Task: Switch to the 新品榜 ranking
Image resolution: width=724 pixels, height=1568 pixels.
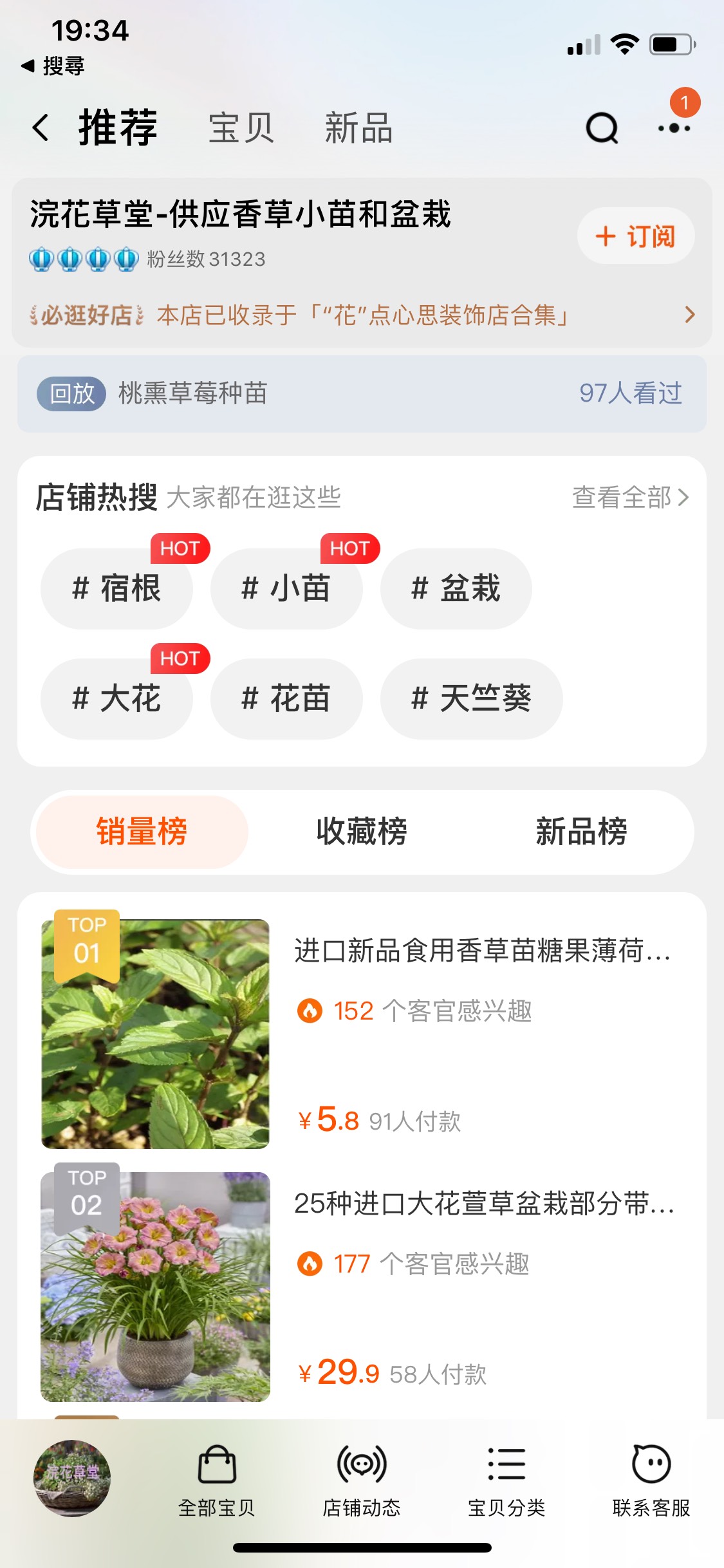Action: click(581, 832)
